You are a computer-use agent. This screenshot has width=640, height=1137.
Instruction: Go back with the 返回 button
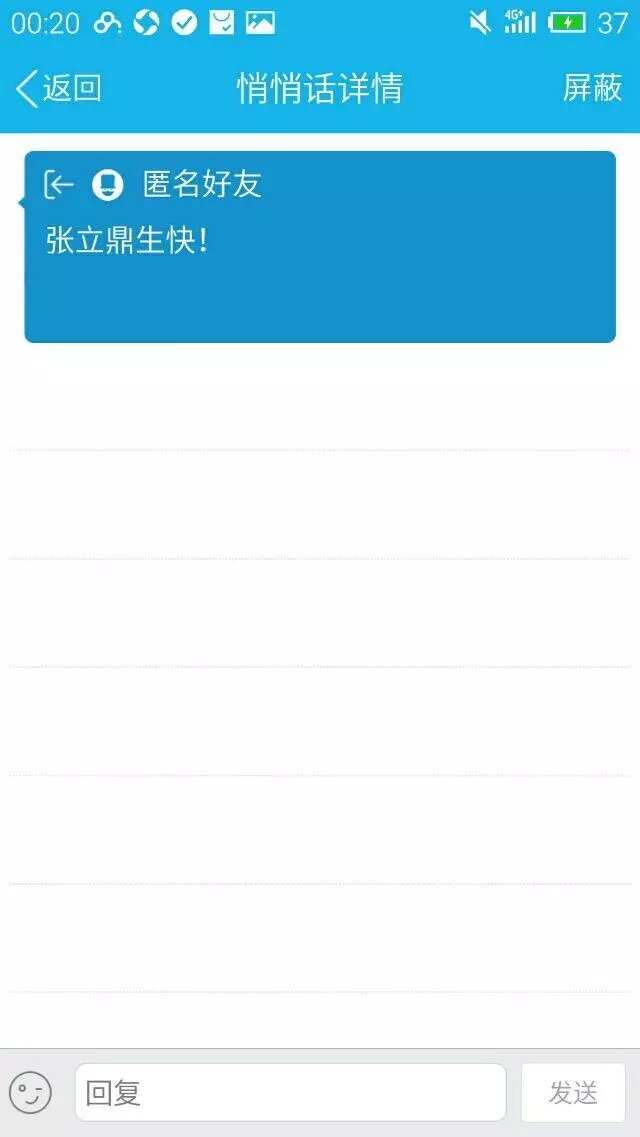pyautogui.click(x=59, y=89)
